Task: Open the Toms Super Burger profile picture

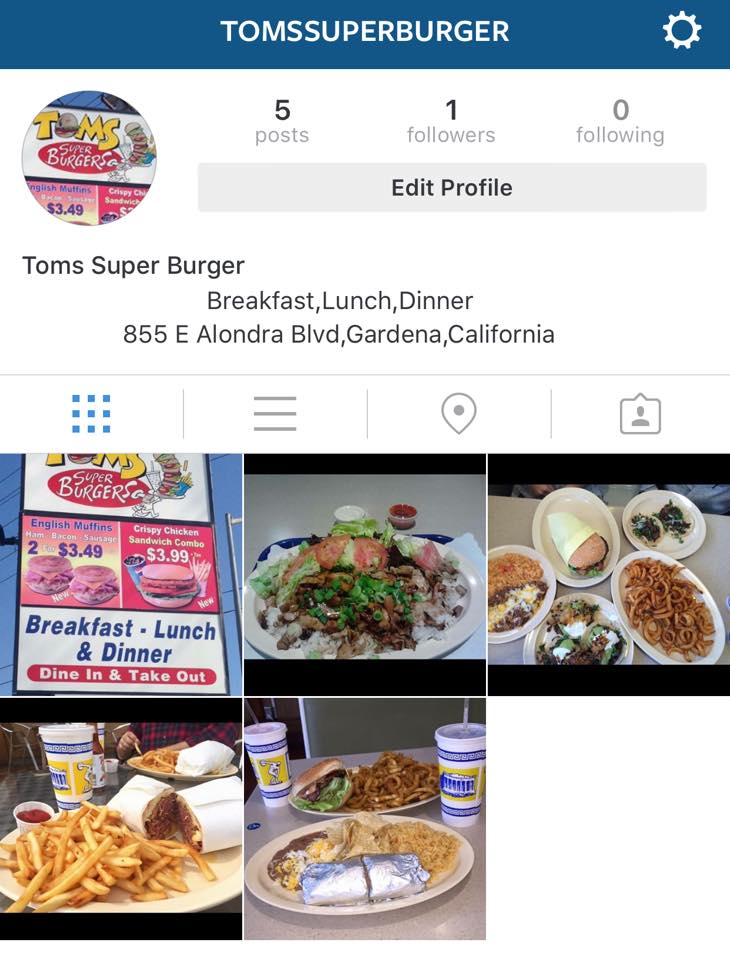Action: coord(89,158)
